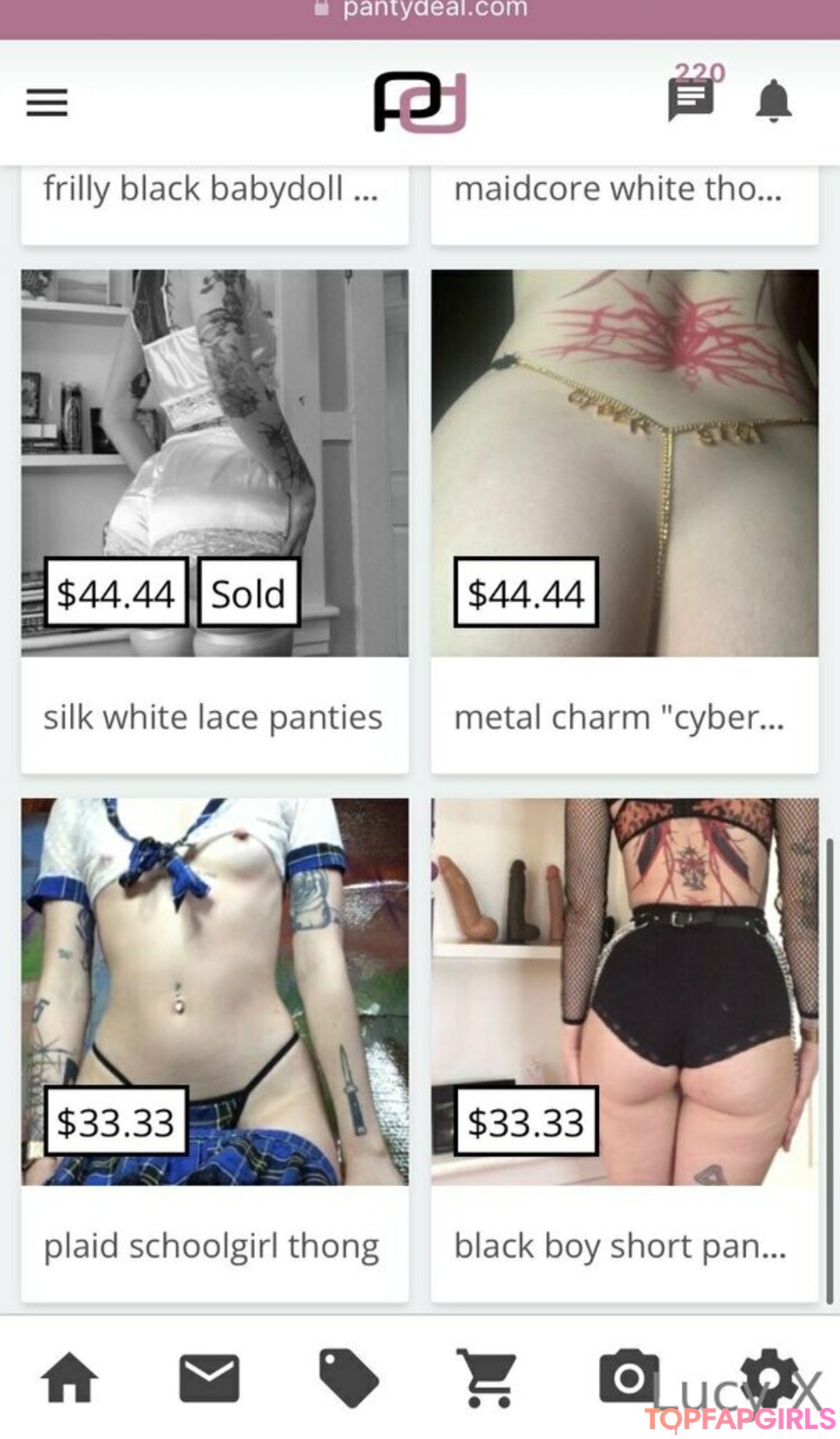Open the settings gear
840x1439 pixels.
click(x=768, y=1377)
